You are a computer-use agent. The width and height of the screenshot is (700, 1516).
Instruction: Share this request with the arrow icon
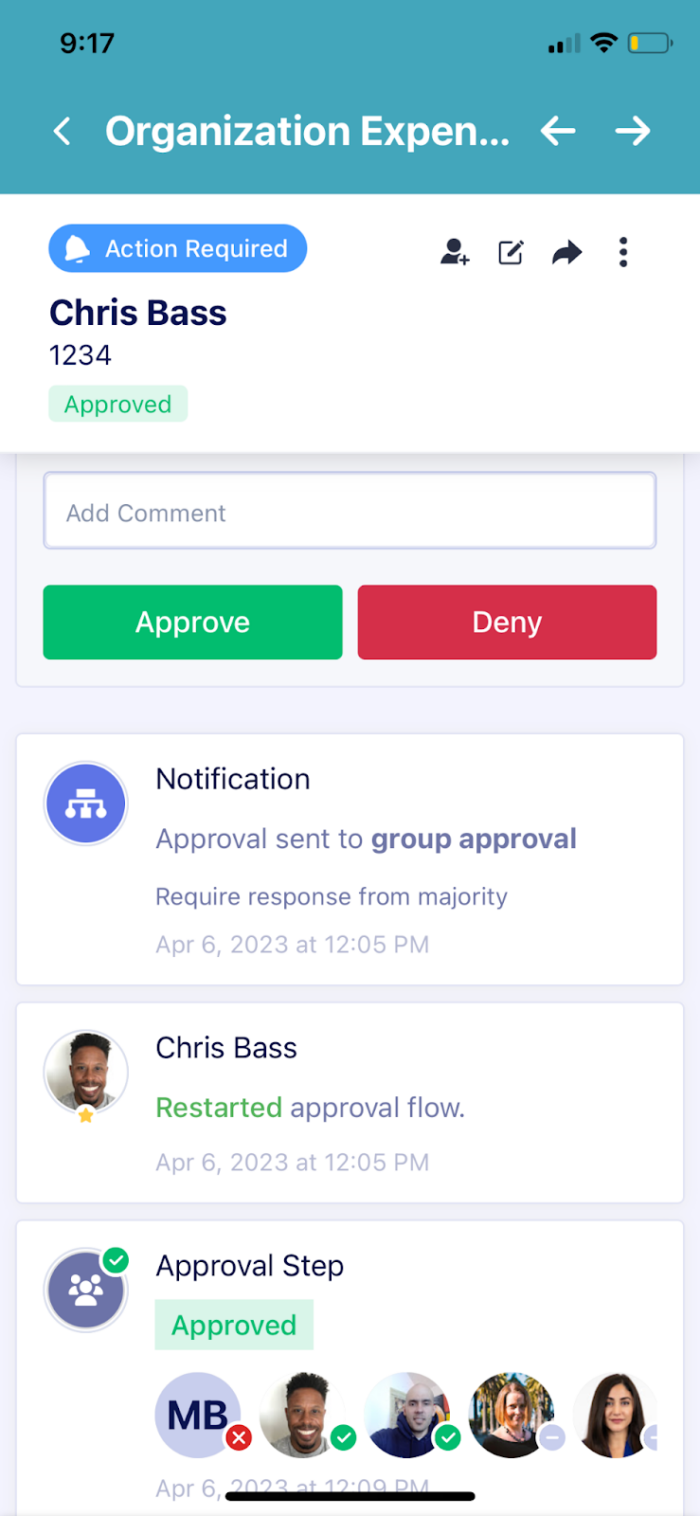567,253
